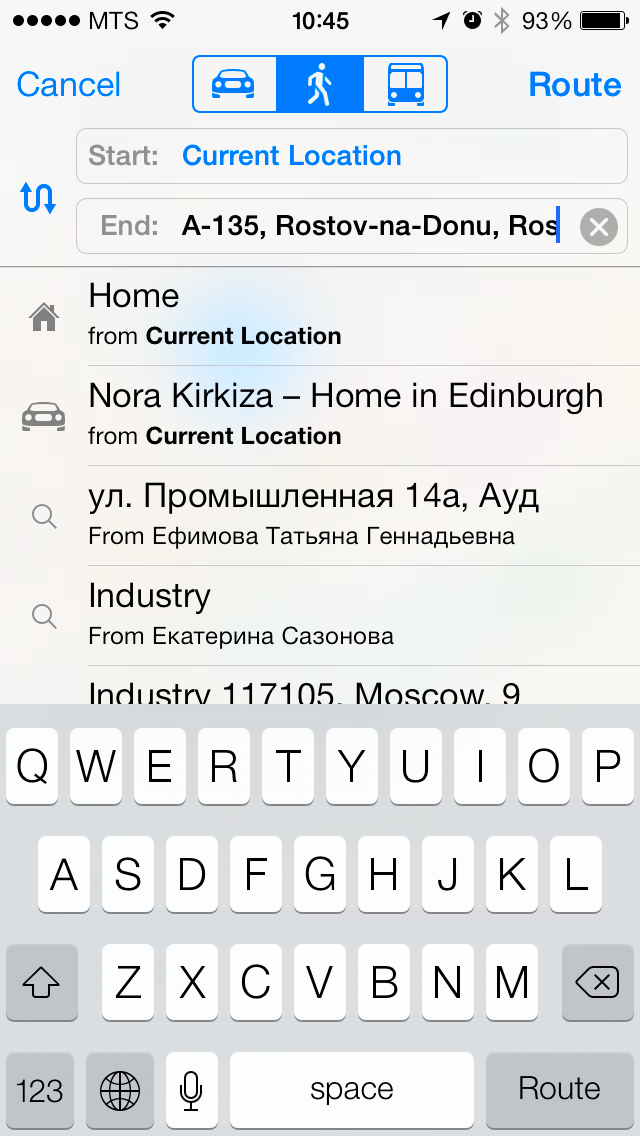Viewport: 640px width, 1136px height.
Task: Choose Home from Current Location
Action: click(x=320, y=316)
